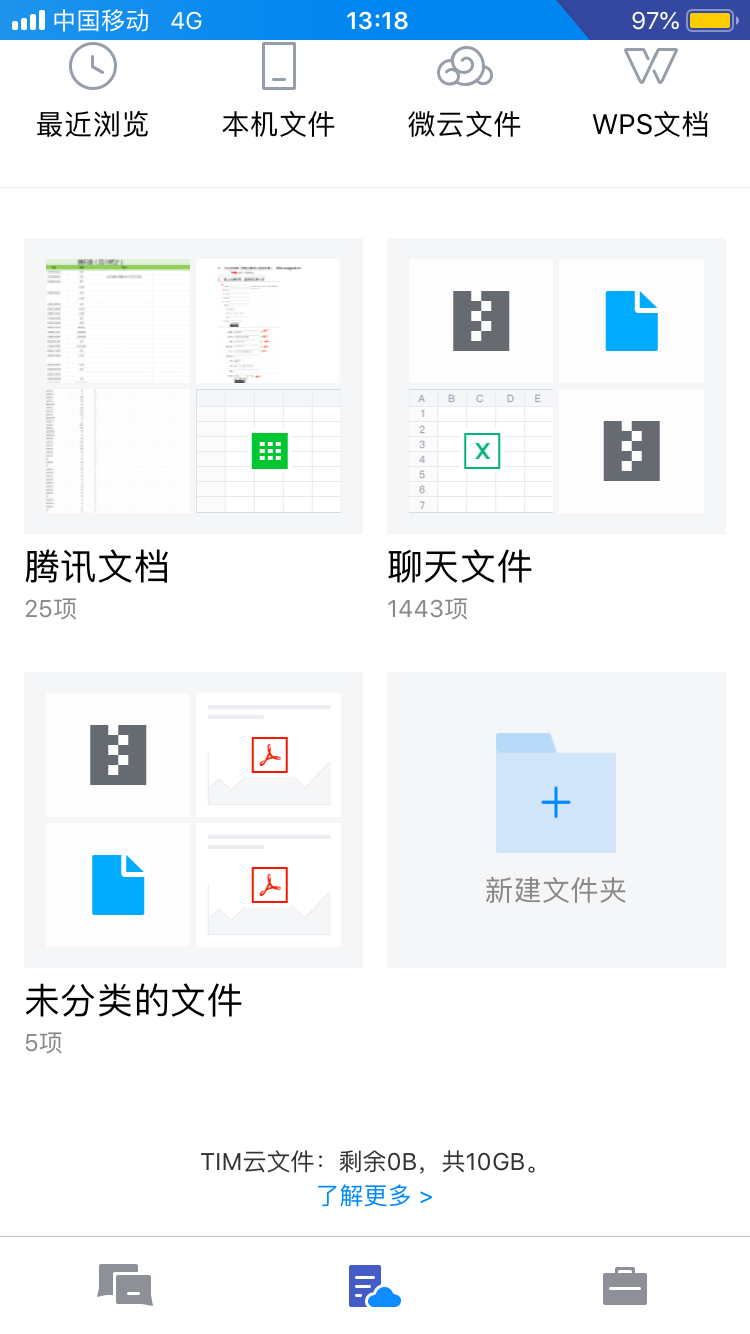Select the cloud documents tab
This screenshot has height=1334, width=750.
[x=375, y=1285]
